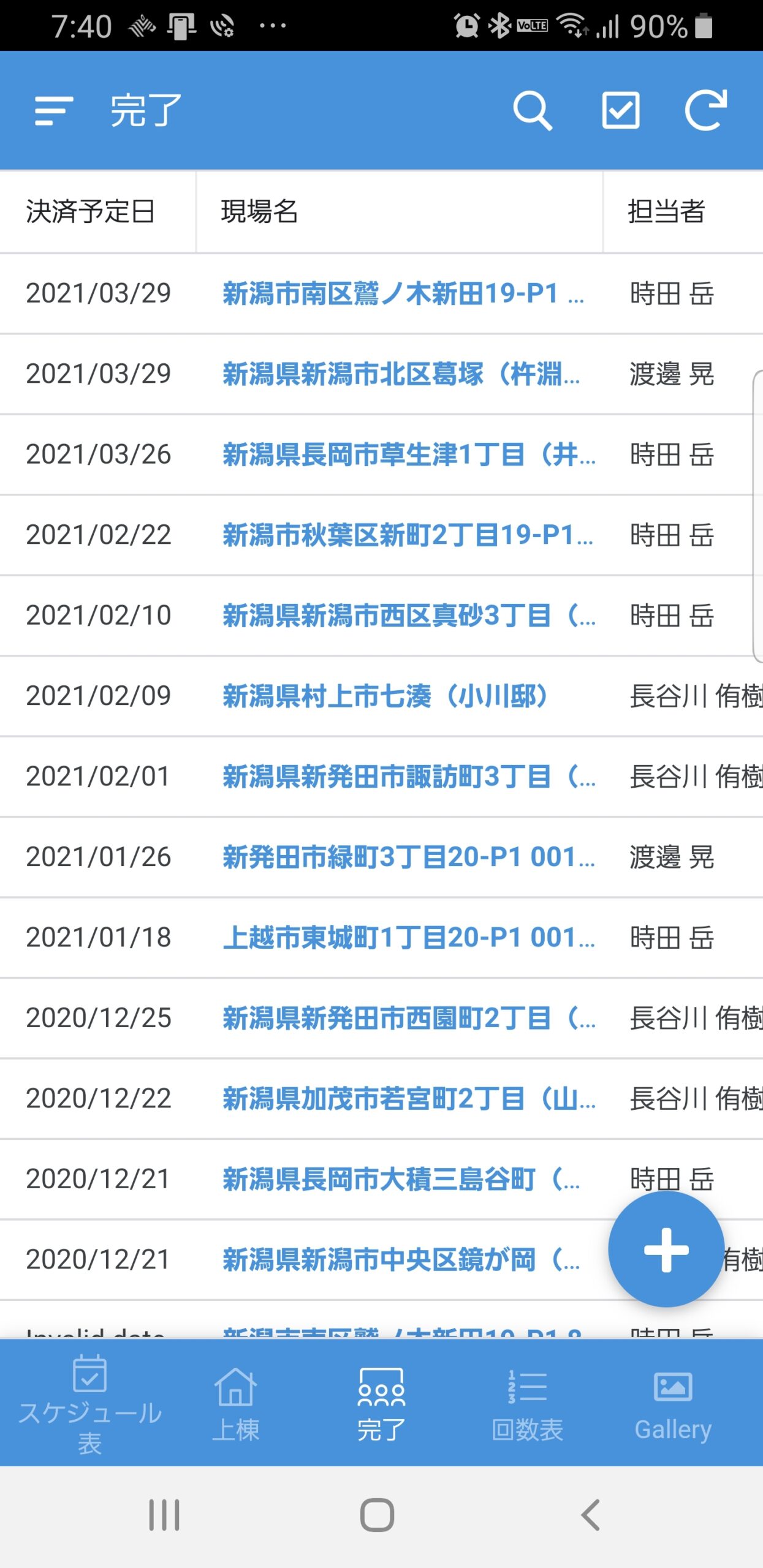Refresh the list with reload icon
The height and width of the screenshot is (1568, 763).
(x=706, y=110)
